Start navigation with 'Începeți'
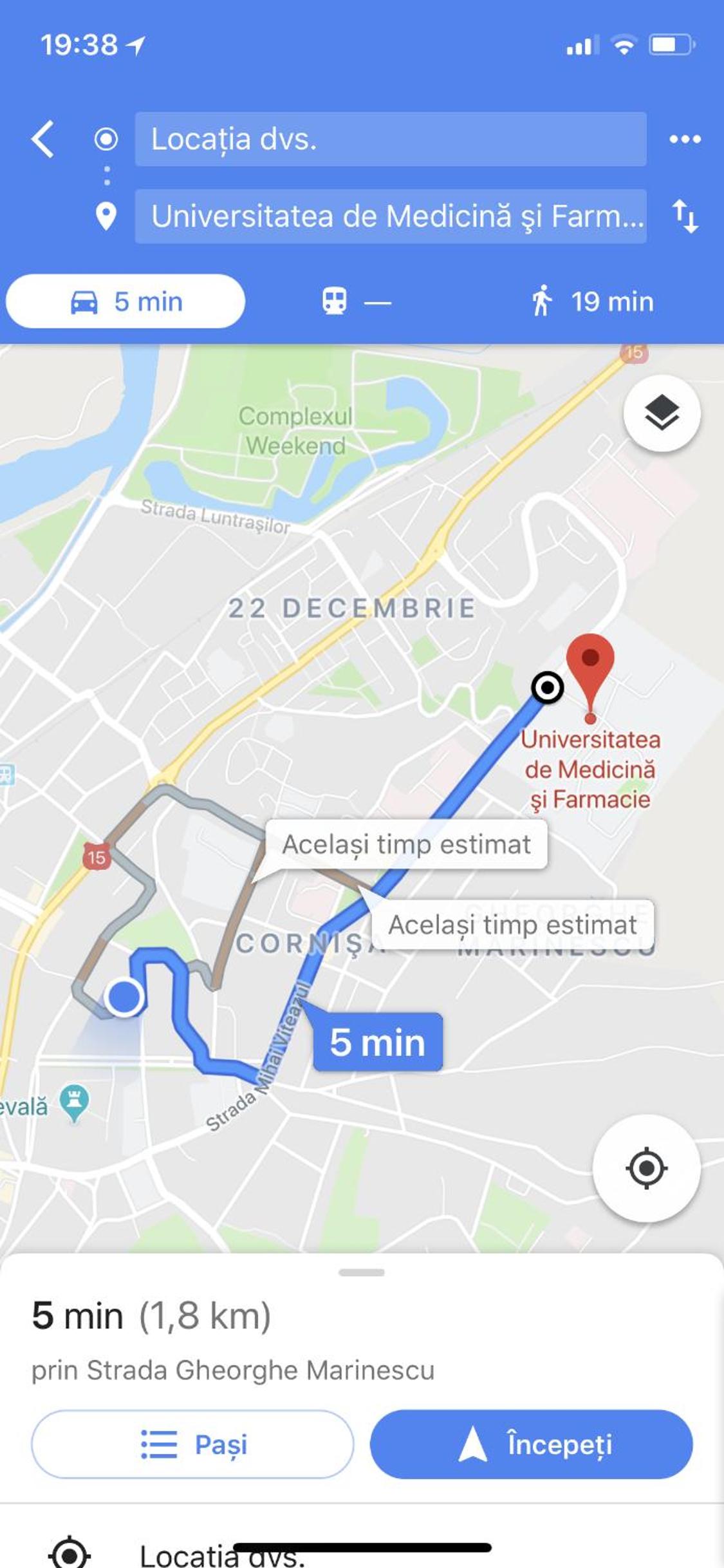Screen dimensions: 724x1568 coord(531,1444)
